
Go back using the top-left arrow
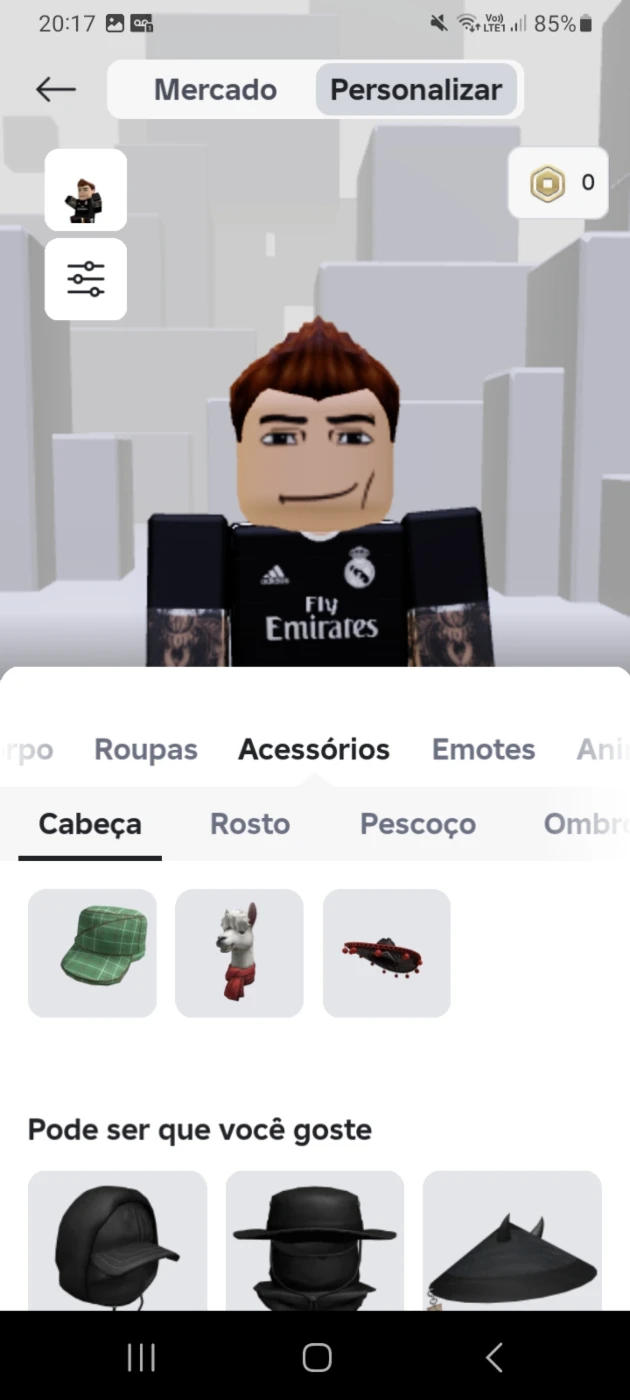coord(56,89)
